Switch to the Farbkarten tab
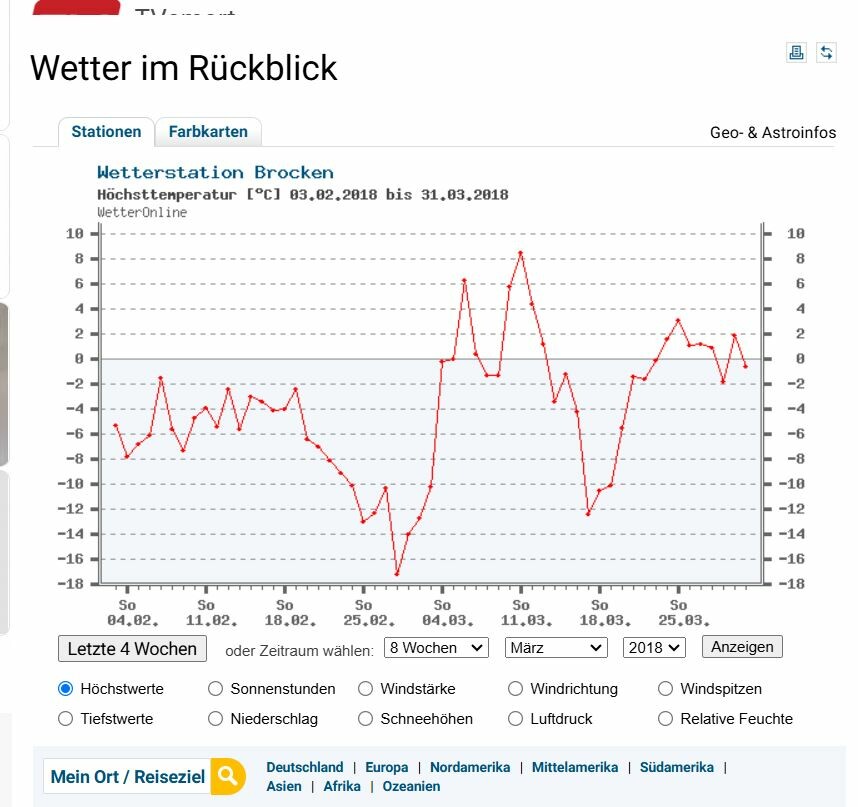Image resolution: width=858 pixels, height=807 pixels. [x=208, y=132]
